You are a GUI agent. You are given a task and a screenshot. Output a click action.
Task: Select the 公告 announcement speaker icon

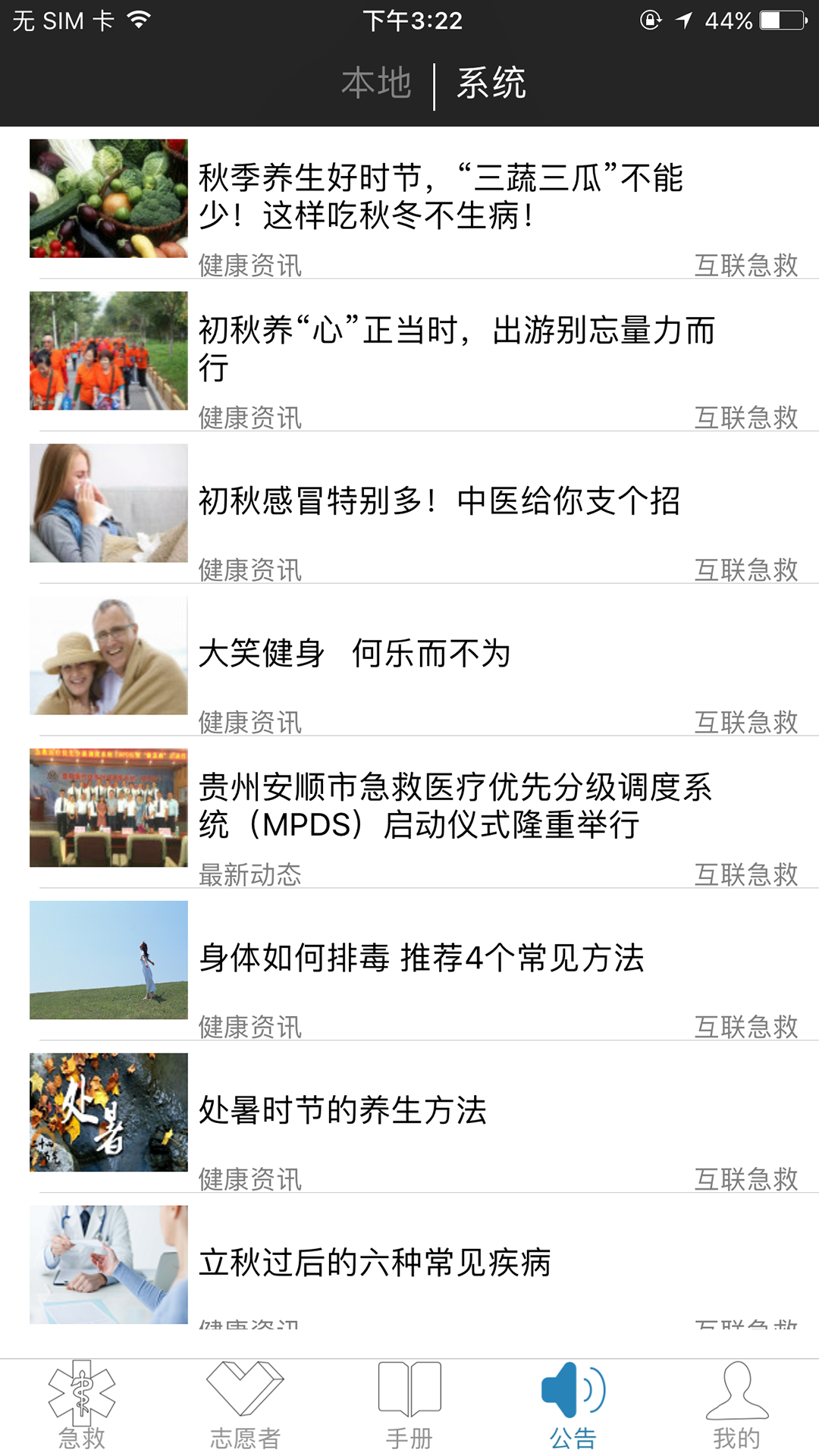573,1403
